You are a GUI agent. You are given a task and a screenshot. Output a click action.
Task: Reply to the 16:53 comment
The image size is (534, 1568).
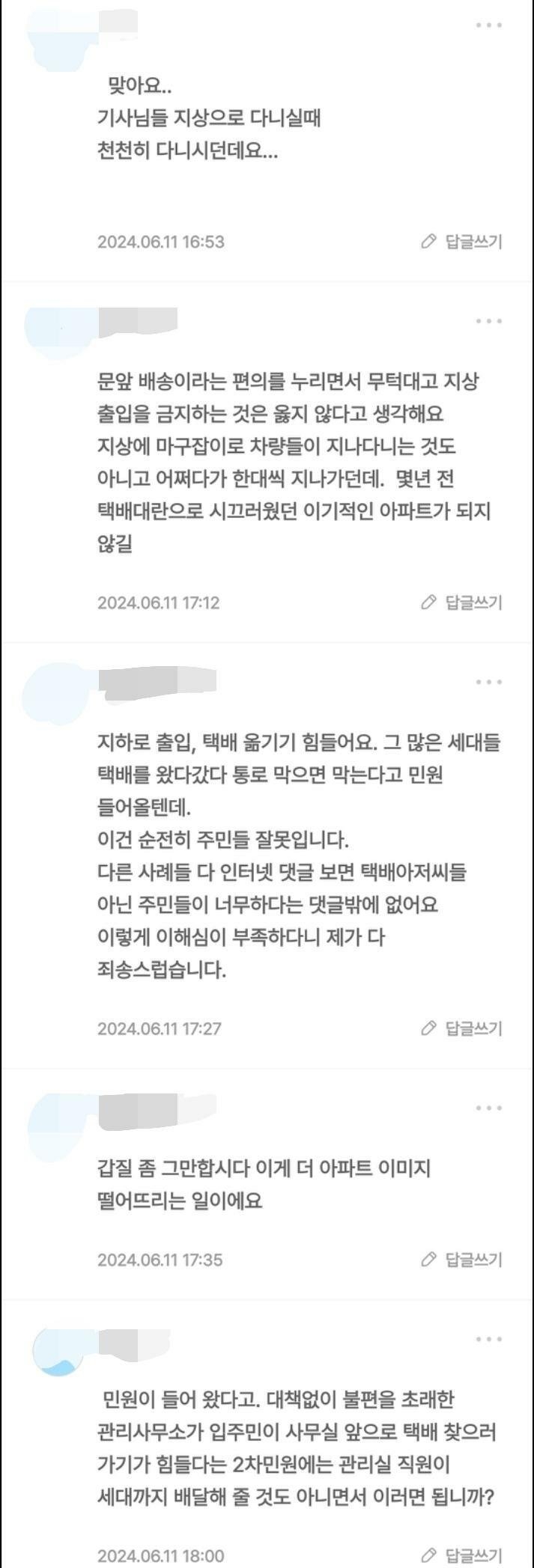462,242
